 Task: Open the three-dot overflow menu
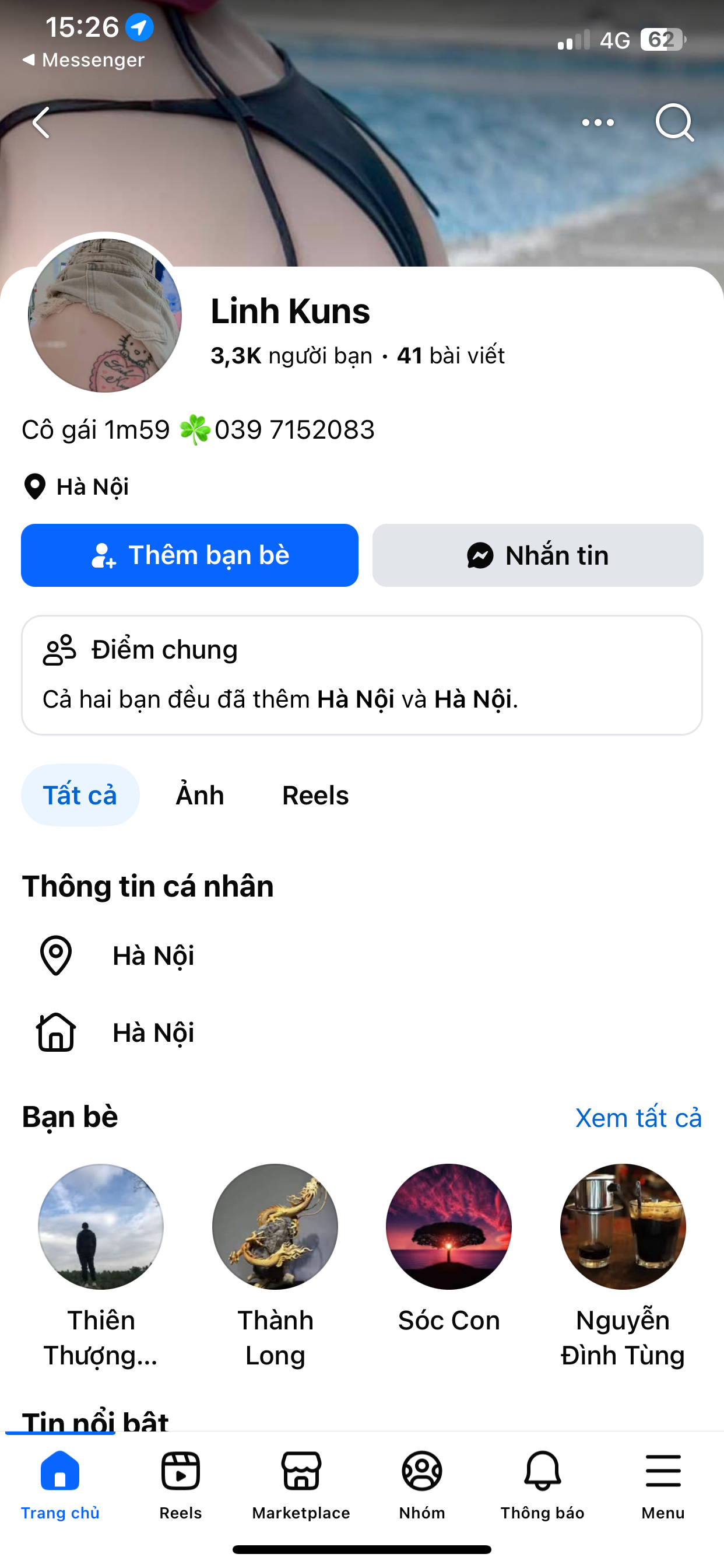click(598, 123)
